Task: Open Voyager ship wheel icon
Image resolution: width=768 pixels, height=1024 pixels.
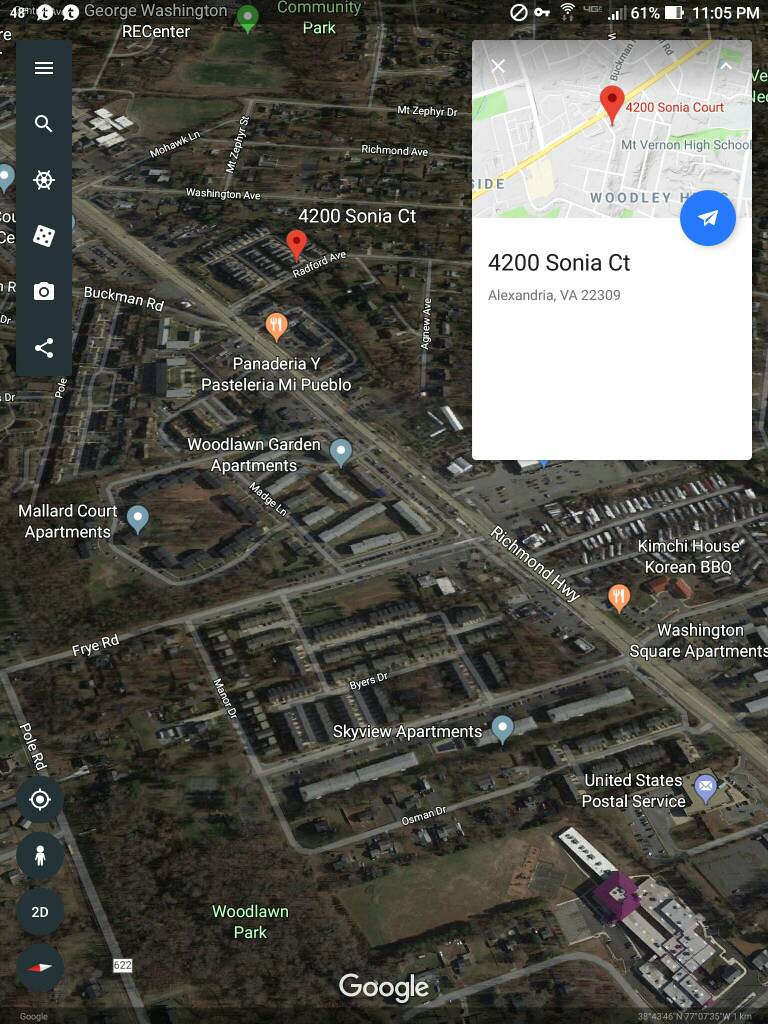Action: click(x=43, y=180)
